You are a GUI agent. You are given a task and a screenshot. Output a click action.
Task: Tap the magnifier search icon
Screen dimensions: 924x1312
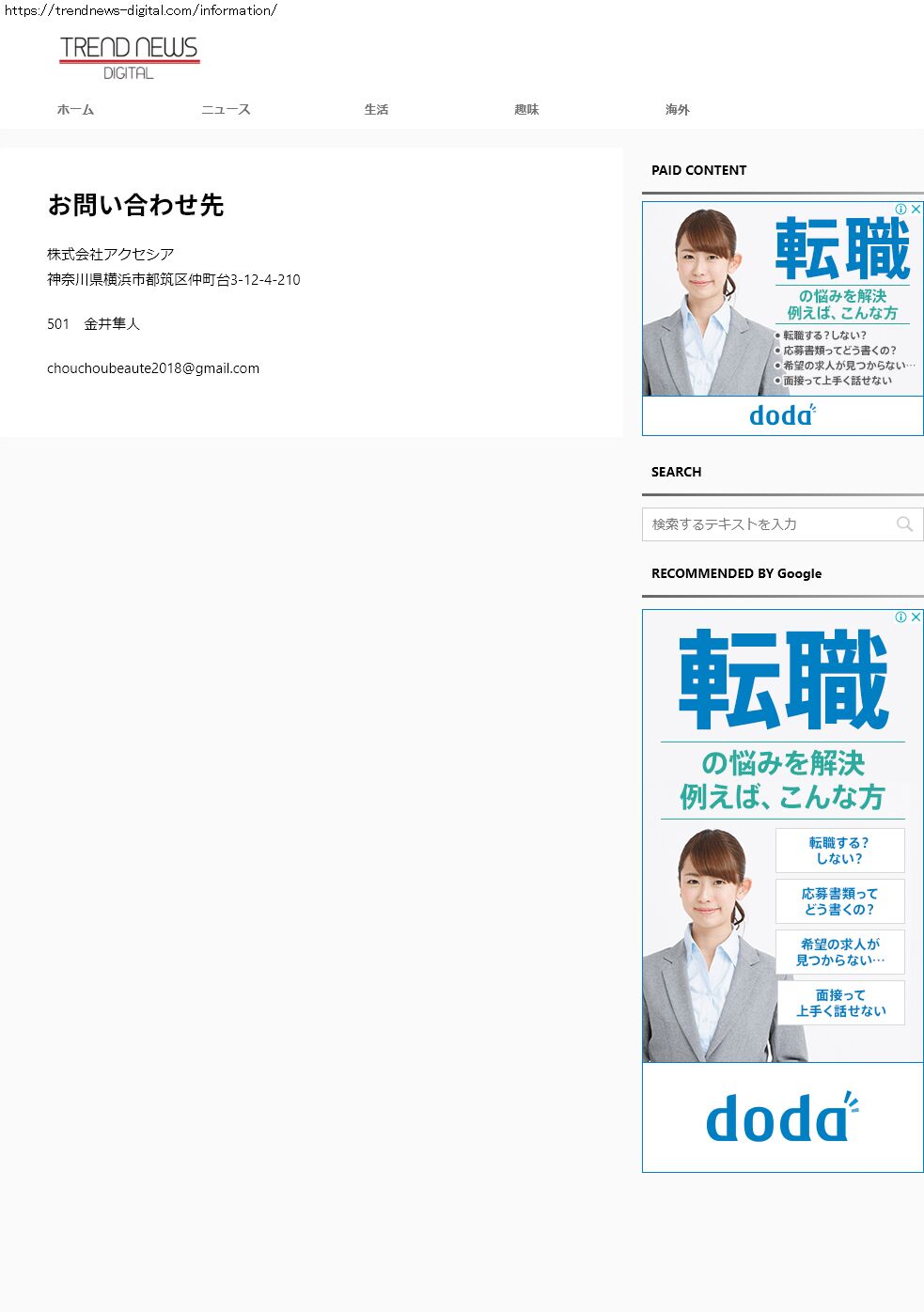[904, 524]
